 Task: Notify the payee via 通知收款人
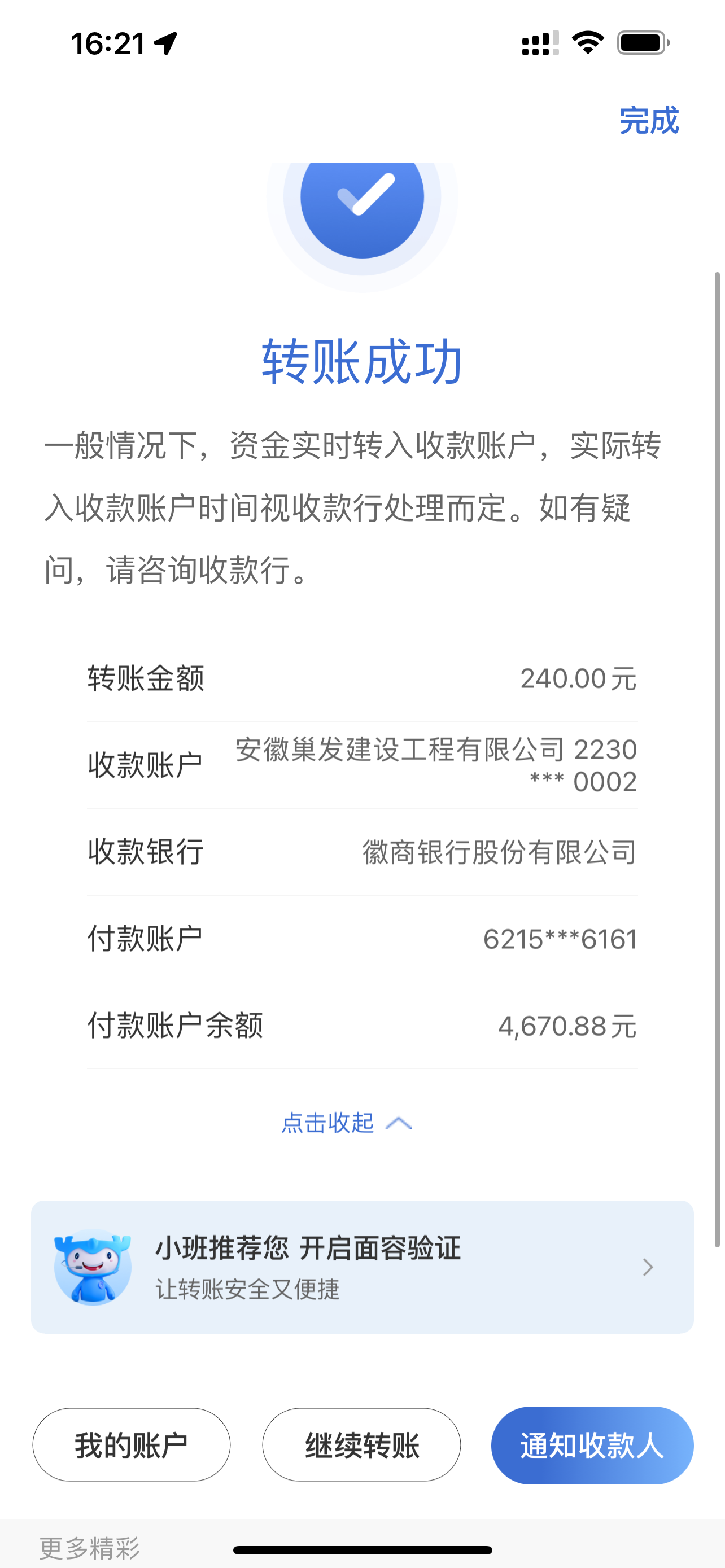592,1445
